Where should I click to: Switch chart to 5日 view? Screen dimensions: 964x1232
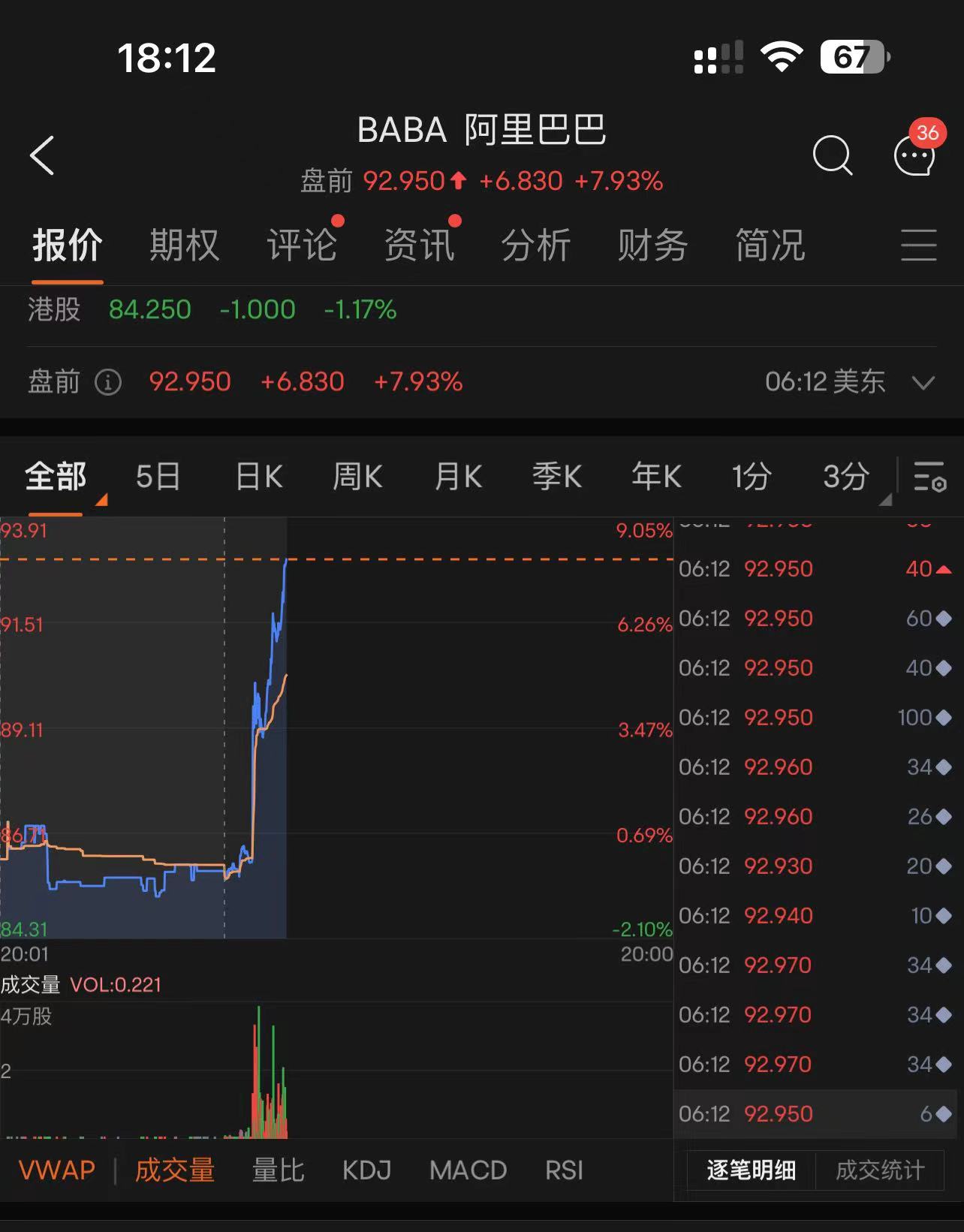coord(158,477)
